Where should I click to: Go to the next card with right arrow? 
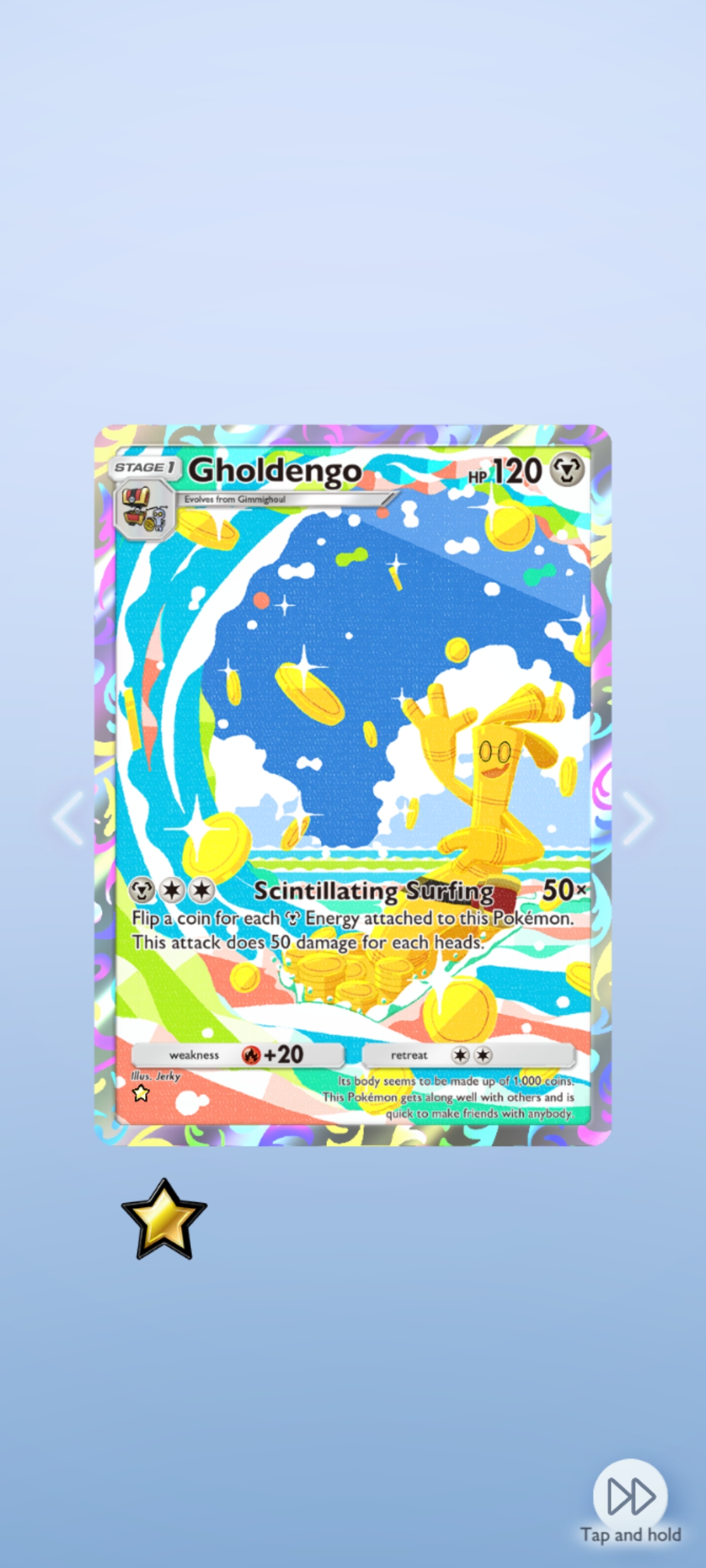tap(637, 818)
